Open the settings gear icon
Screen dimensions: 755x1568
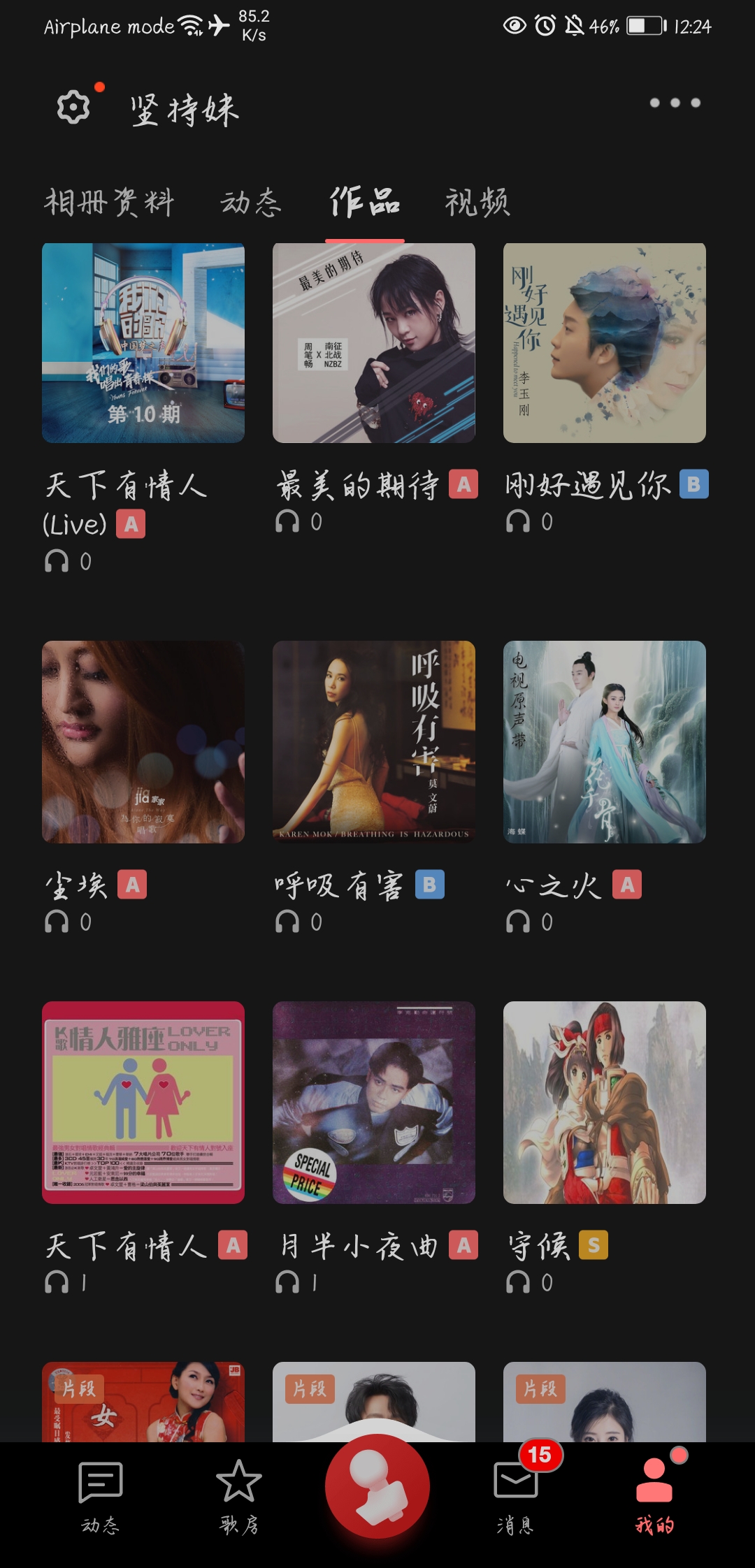point(74,107)
